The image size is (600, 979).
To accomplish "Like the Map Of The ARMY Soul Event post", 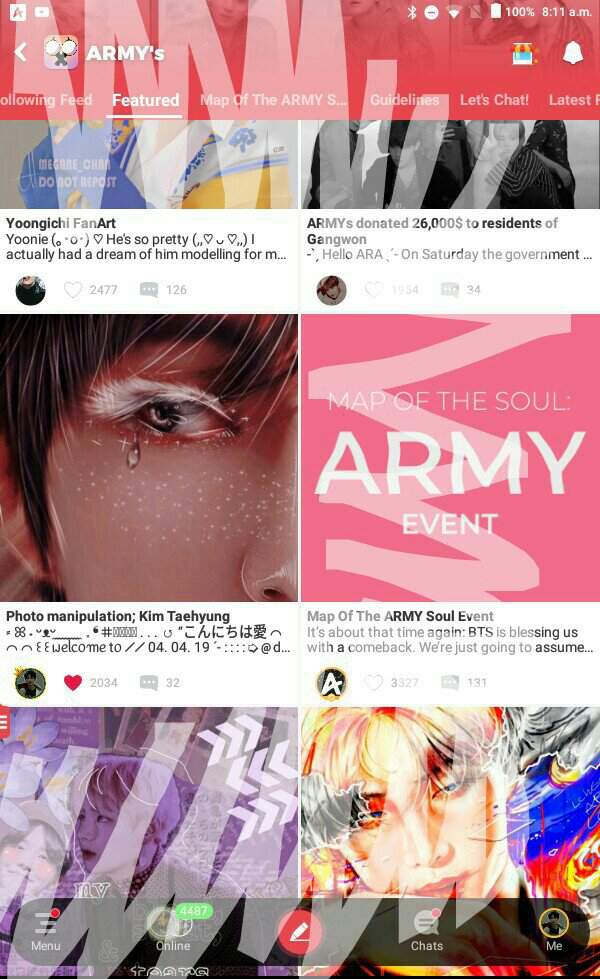I will [374, 683].
